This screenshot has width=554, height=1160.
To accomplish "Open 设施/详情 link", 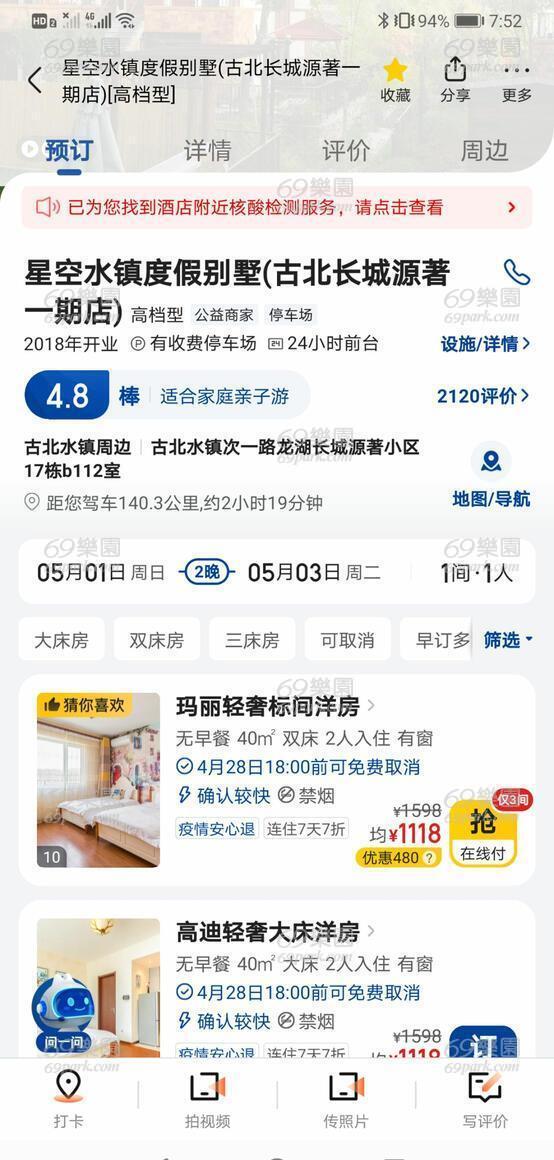I will coord(485,343).
